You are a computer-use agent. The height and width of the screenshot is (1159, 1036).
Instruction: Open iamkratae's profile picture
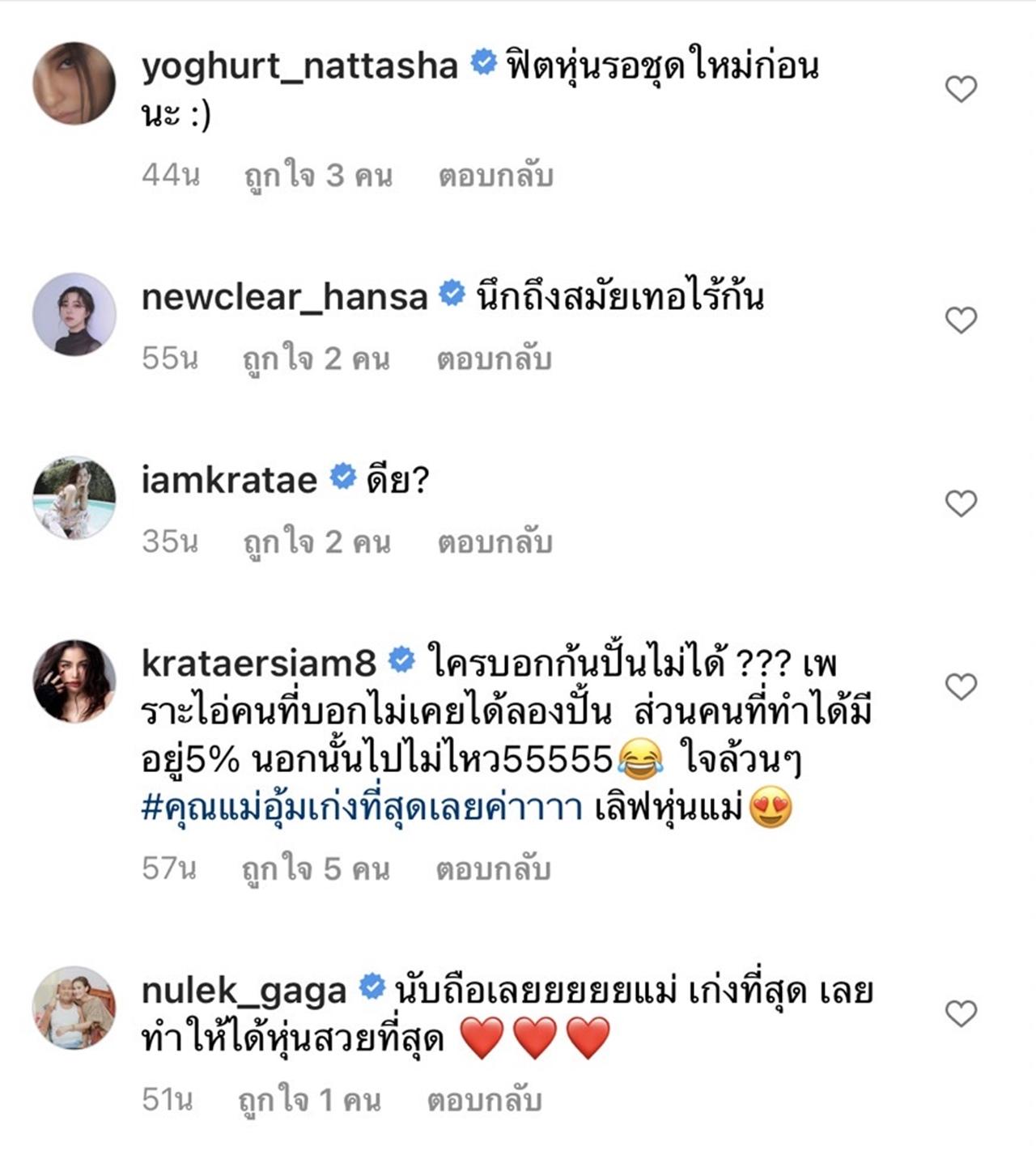[74, 498]
